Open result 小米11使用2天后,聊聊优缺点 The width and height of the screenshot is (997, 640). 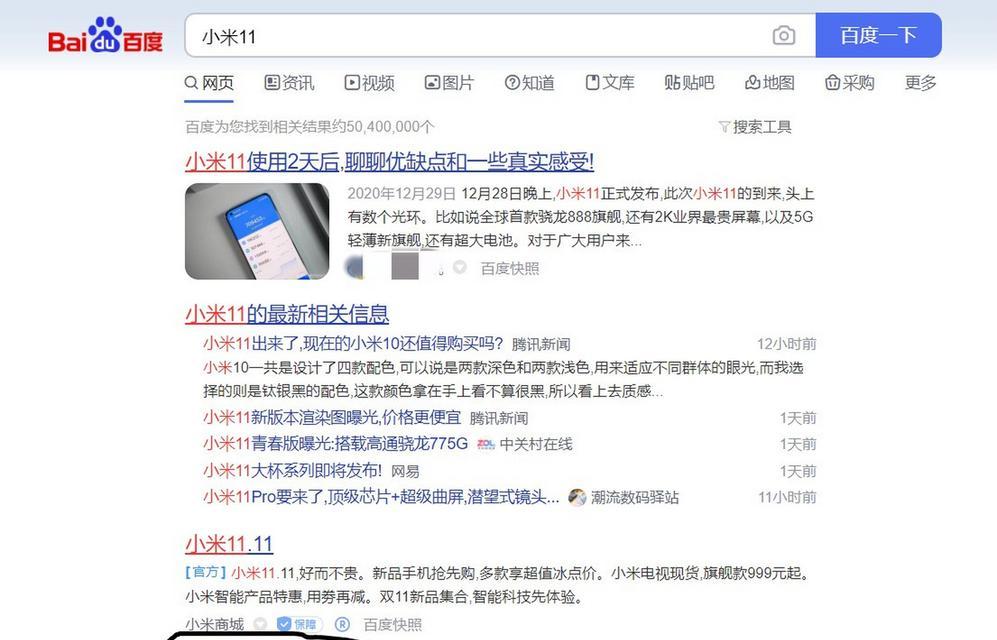[x=389, y=161]
